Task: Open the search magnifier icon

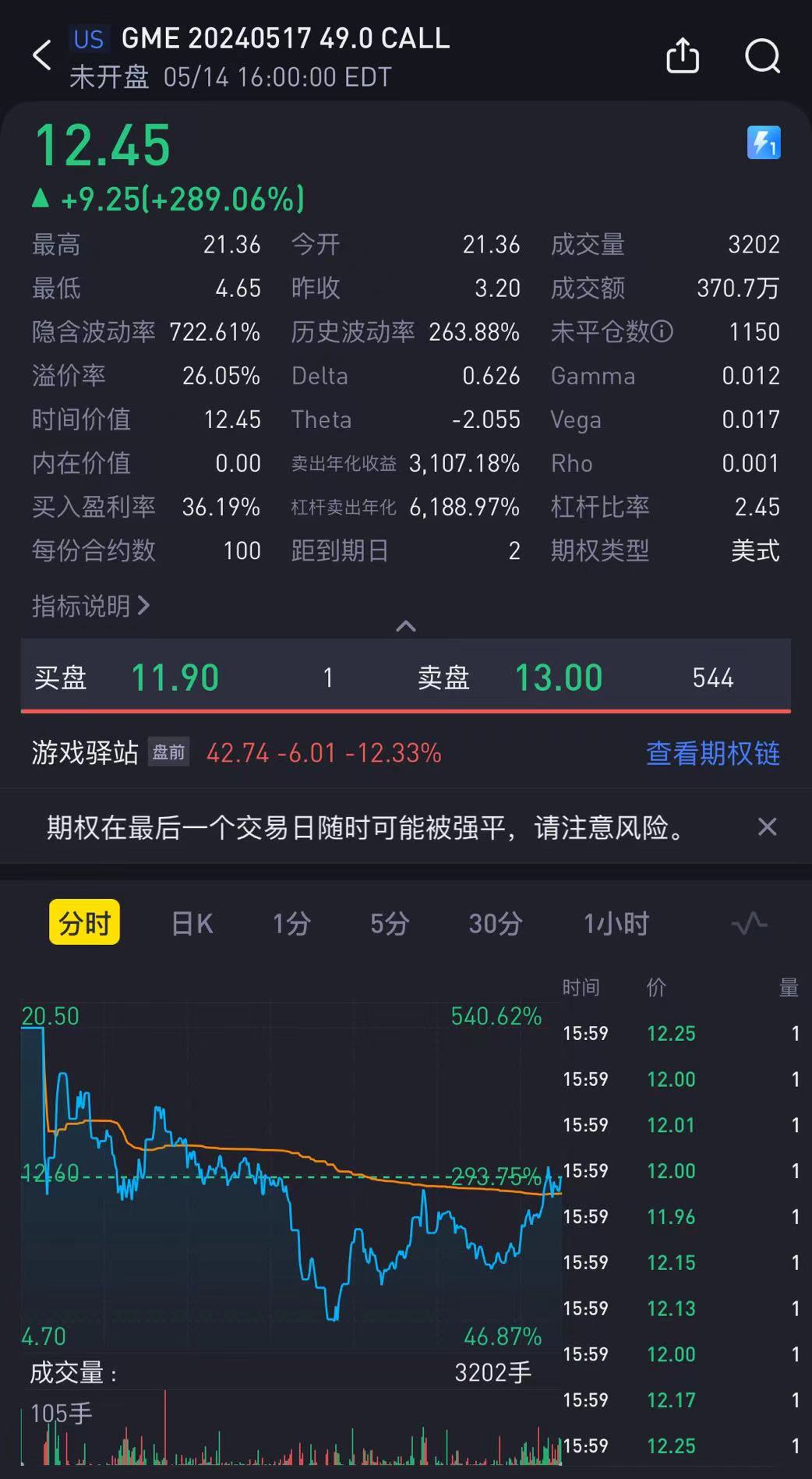Action: [762, 56]
